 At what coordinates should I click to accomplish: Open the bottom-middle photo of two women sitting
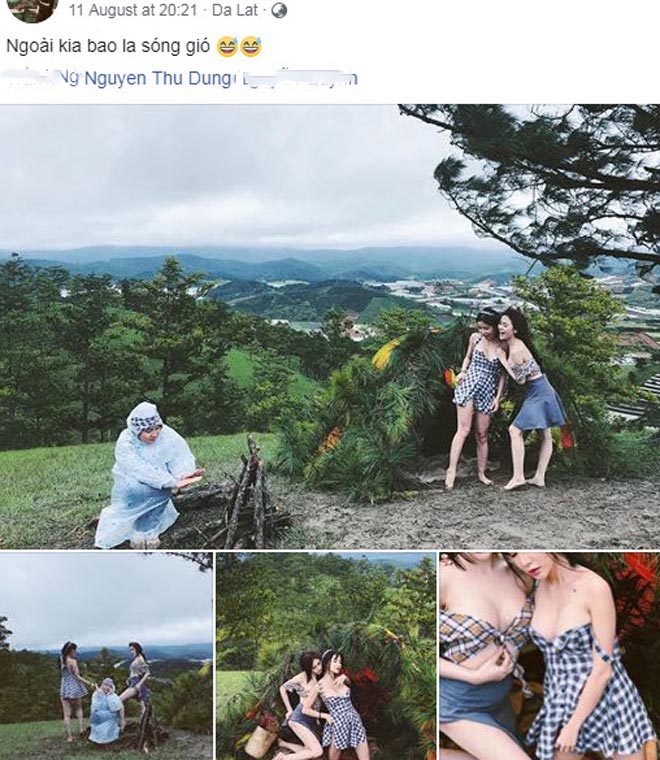(x=326, y=655)
